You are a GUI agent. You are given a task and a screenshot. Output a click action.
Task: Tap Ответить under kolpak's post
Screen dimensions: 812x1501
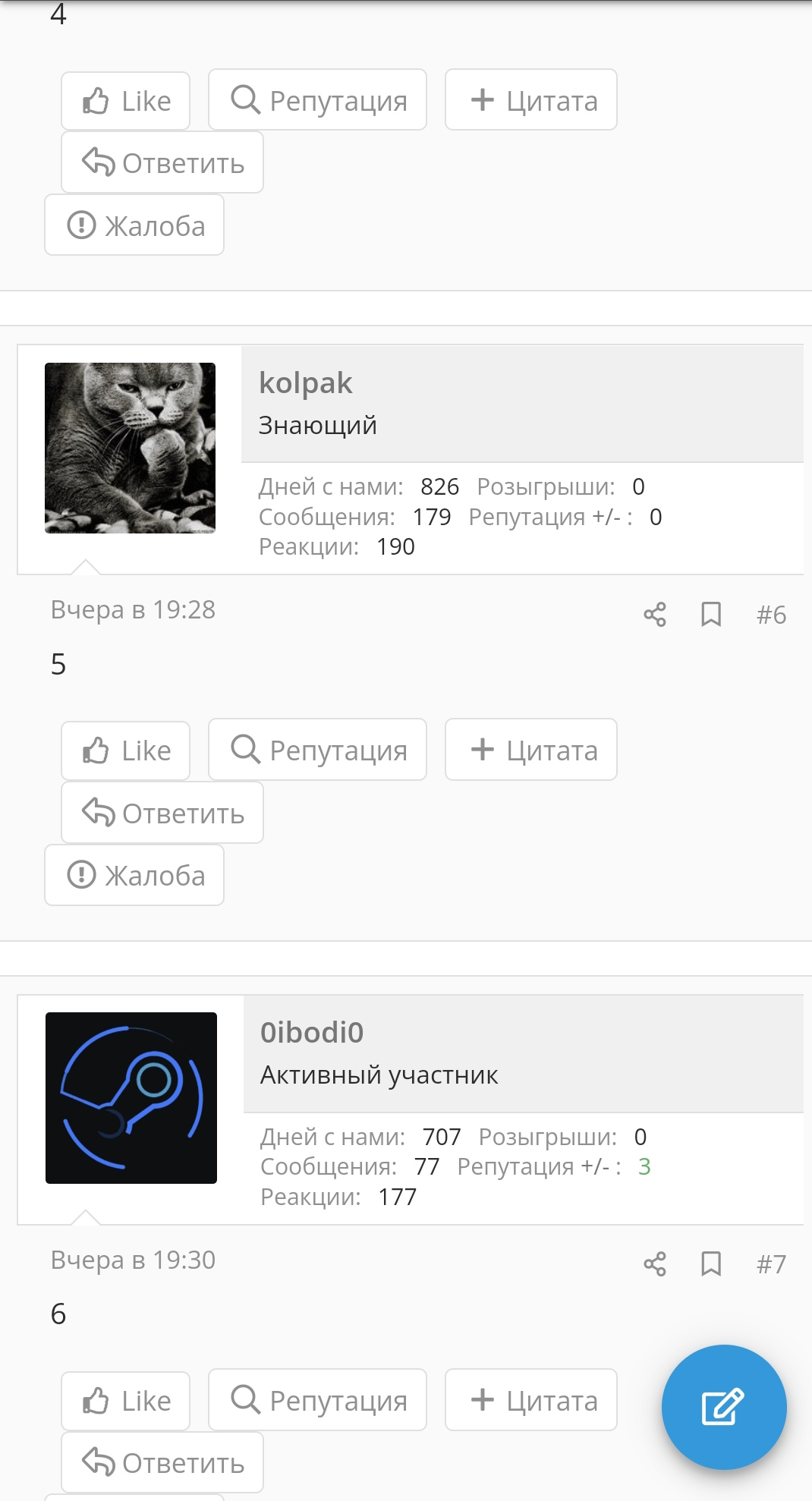click(x=162, y=813)
